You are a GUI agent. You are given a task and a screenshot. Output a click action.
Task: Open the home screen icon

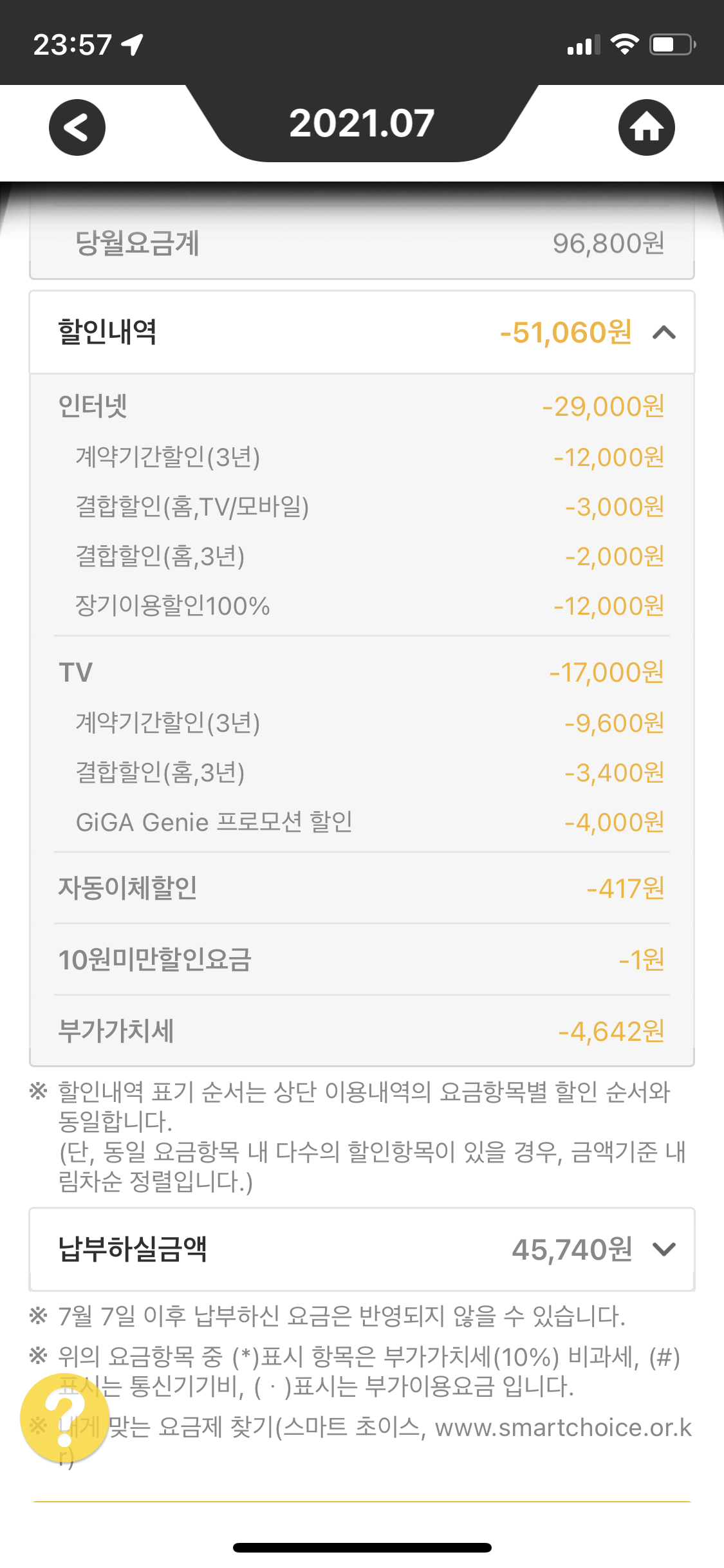[x=646, y=127]
